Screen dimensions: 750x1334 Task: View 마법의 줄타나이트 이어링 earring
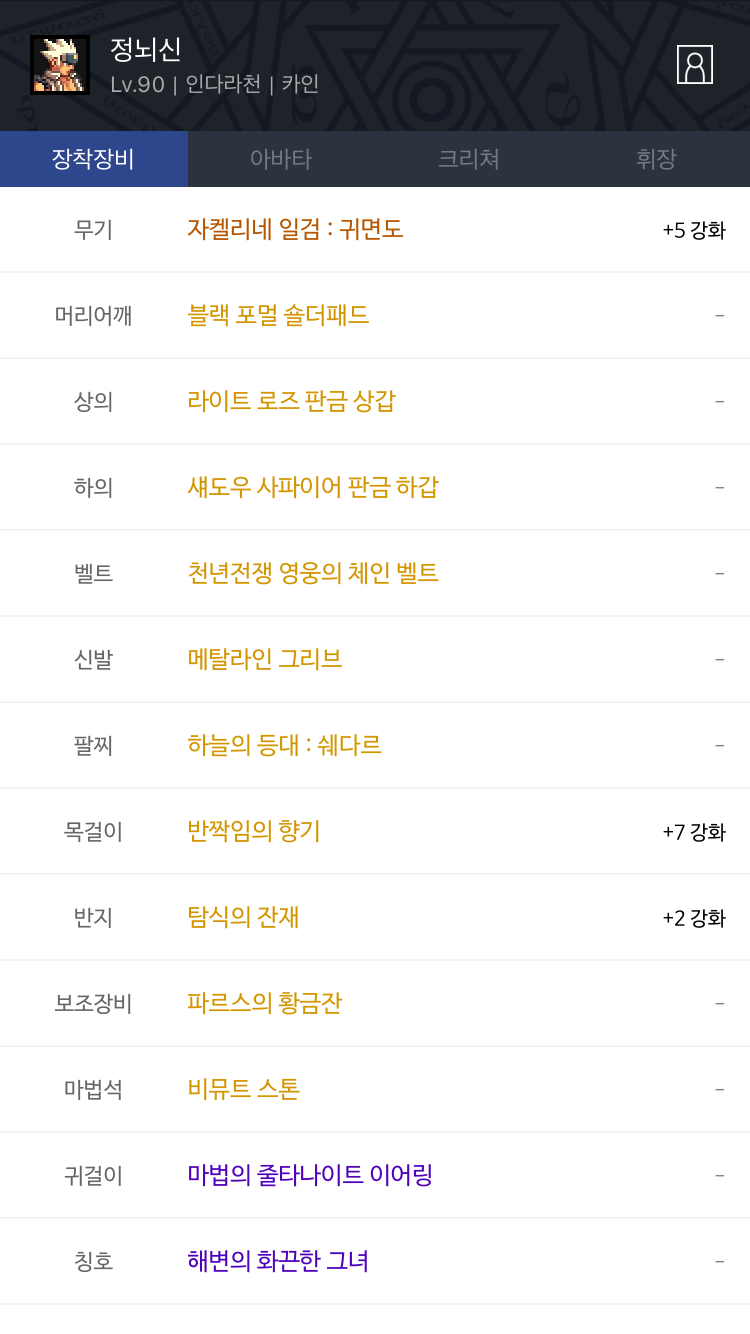point(310,1175)
